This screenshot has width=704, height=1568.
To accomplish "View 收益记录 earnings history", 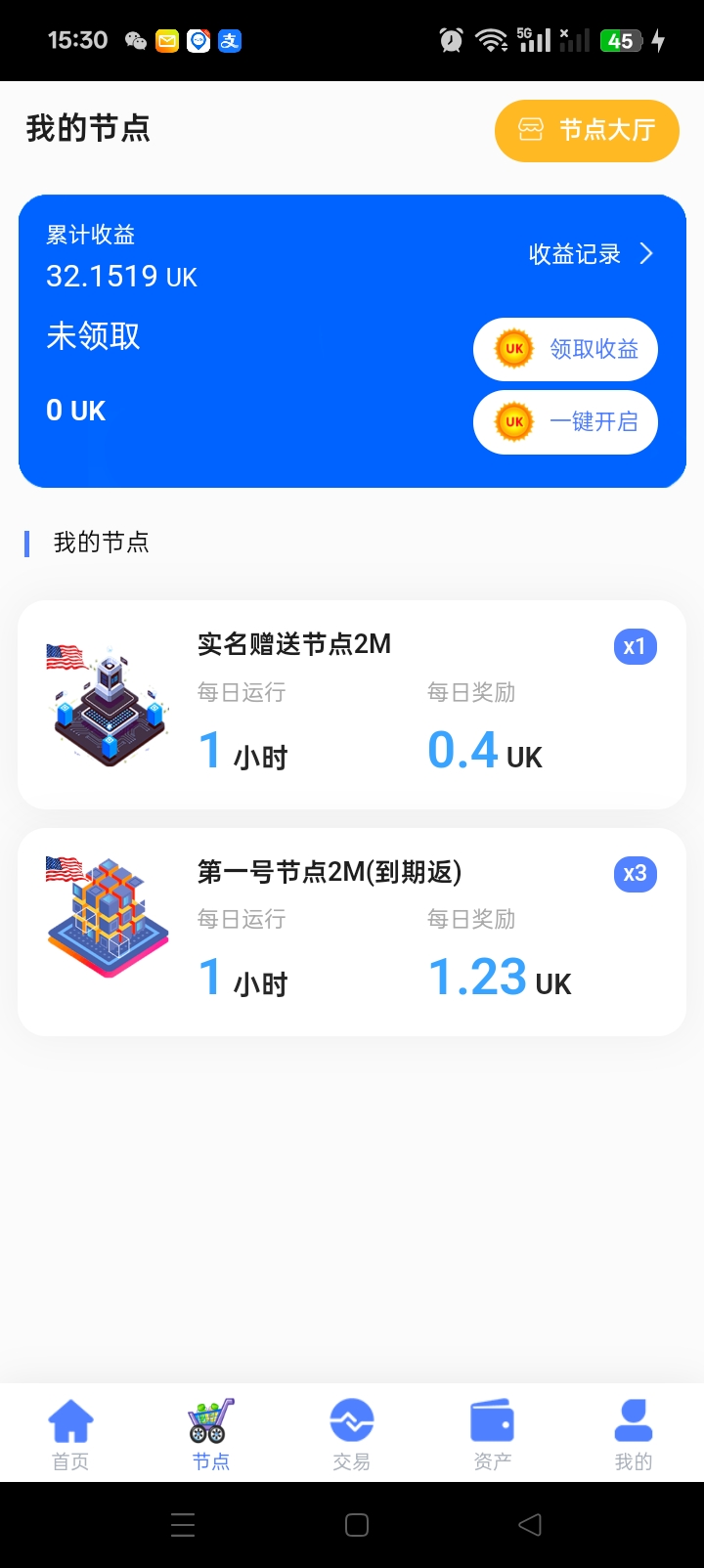I will (x=590, y=254).
